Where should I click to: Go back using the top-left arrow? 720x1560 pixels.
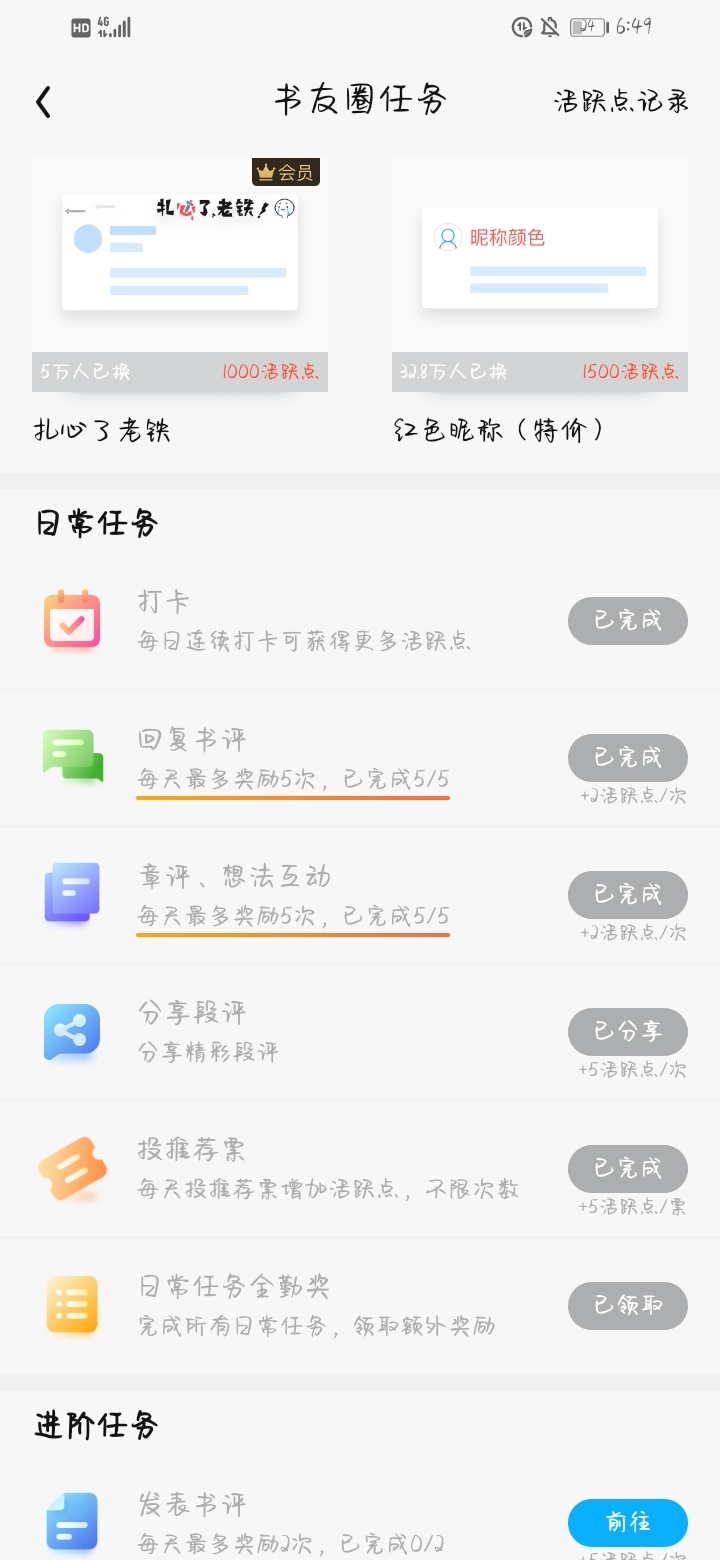click(x=43, y=102)
